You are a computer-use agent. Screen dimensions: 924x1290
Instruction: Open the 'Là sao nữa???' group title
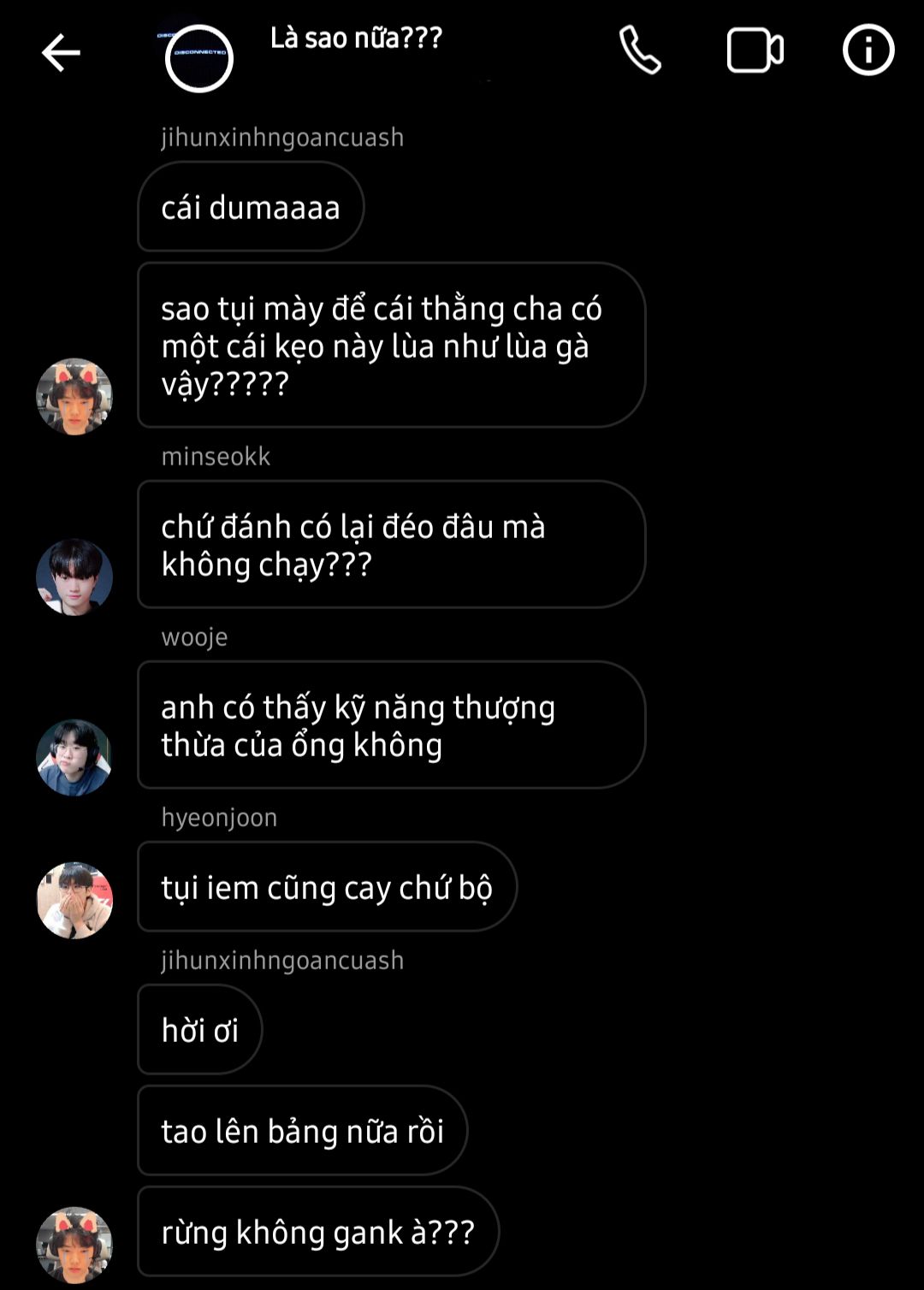(356, 38)
